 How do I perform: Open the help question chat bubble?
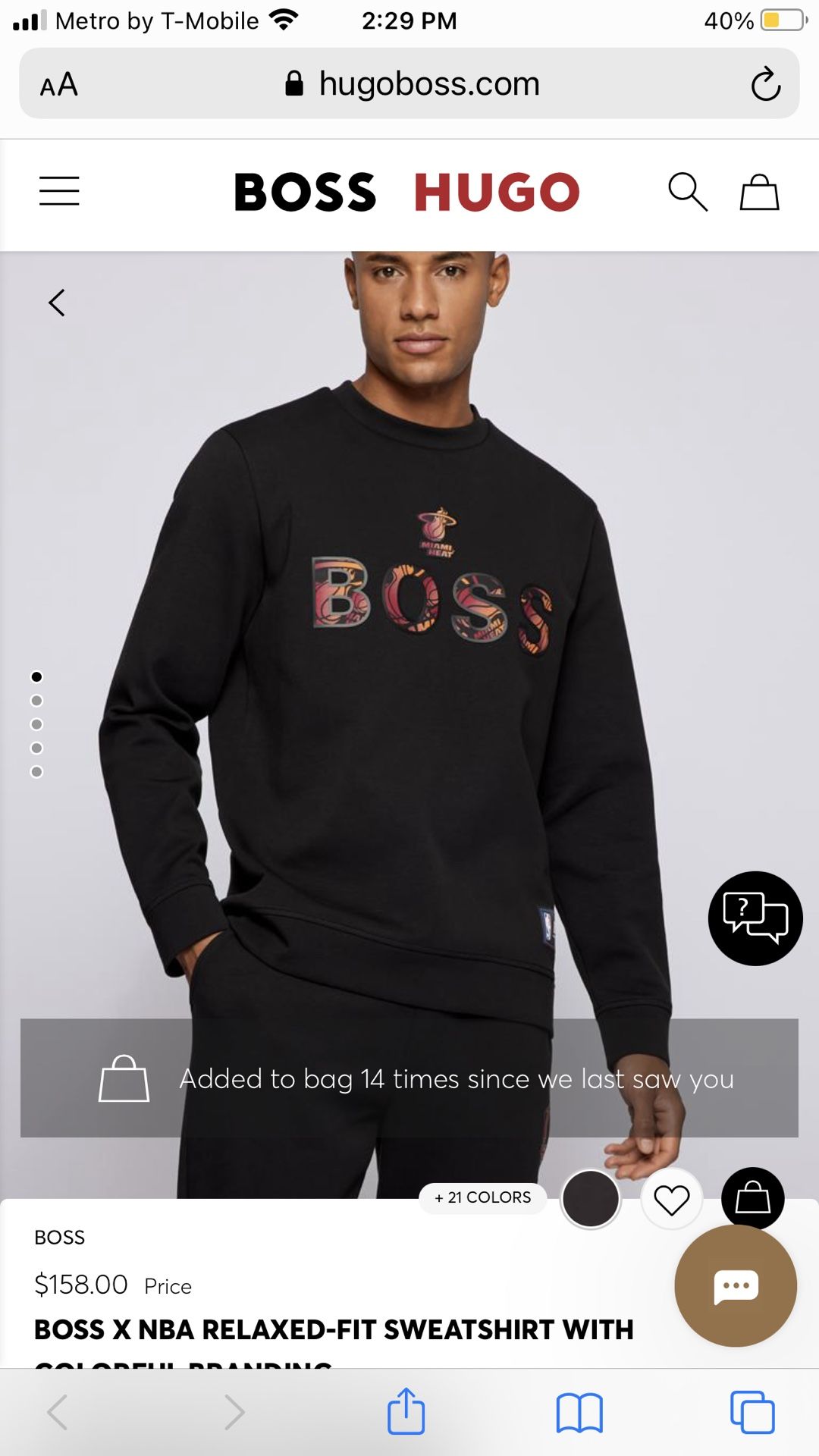(x=755, y=918)
